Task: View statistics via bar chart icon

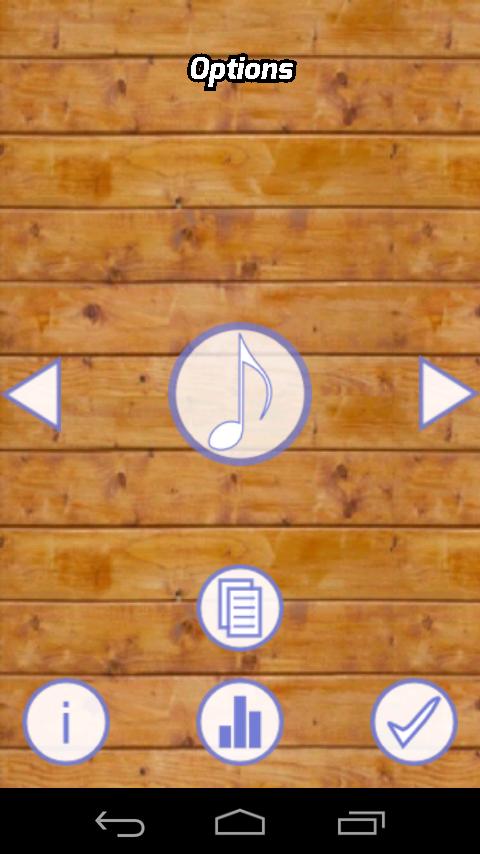Action: (240, 722)
